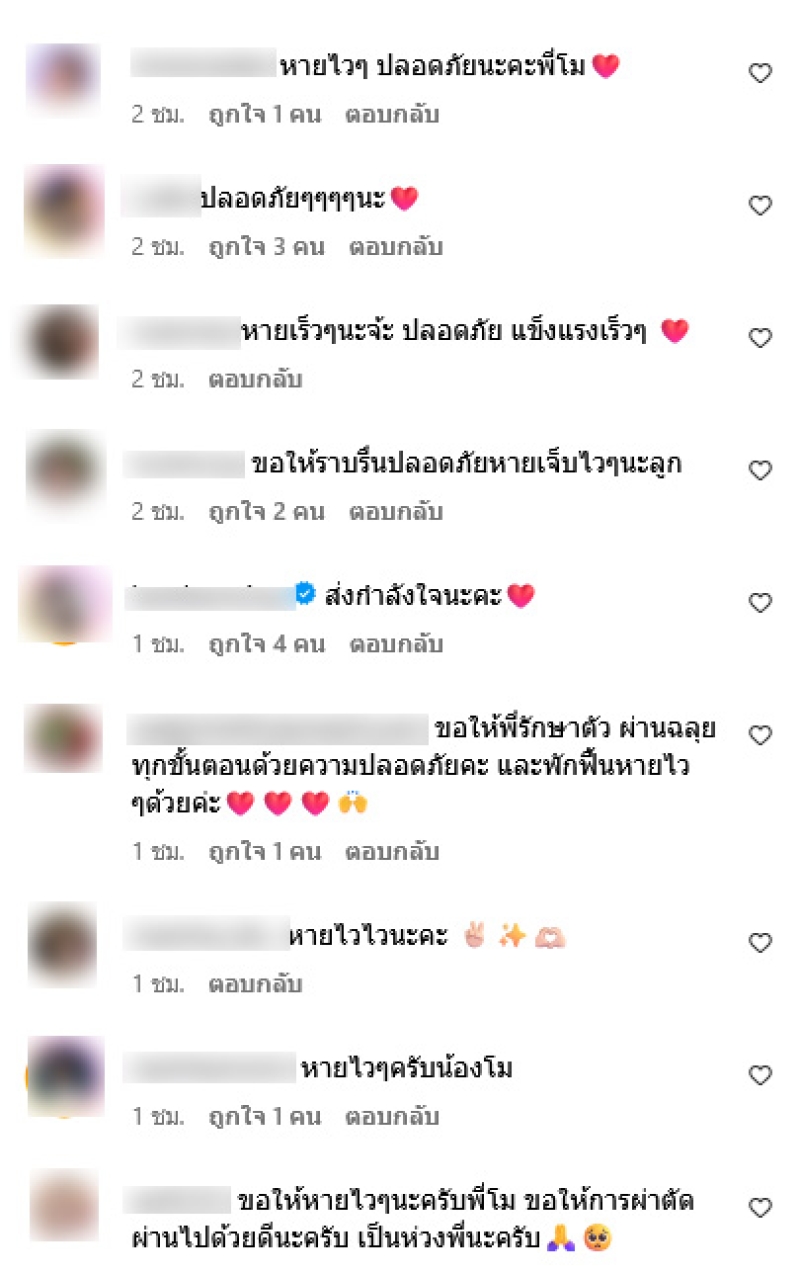Like comment "ขอให้หายไวๆนะครับพี่โม ขอให้การผ่าตัด"
The height and width of the screenshot is (1275, 800).
tap(761, 1207)
